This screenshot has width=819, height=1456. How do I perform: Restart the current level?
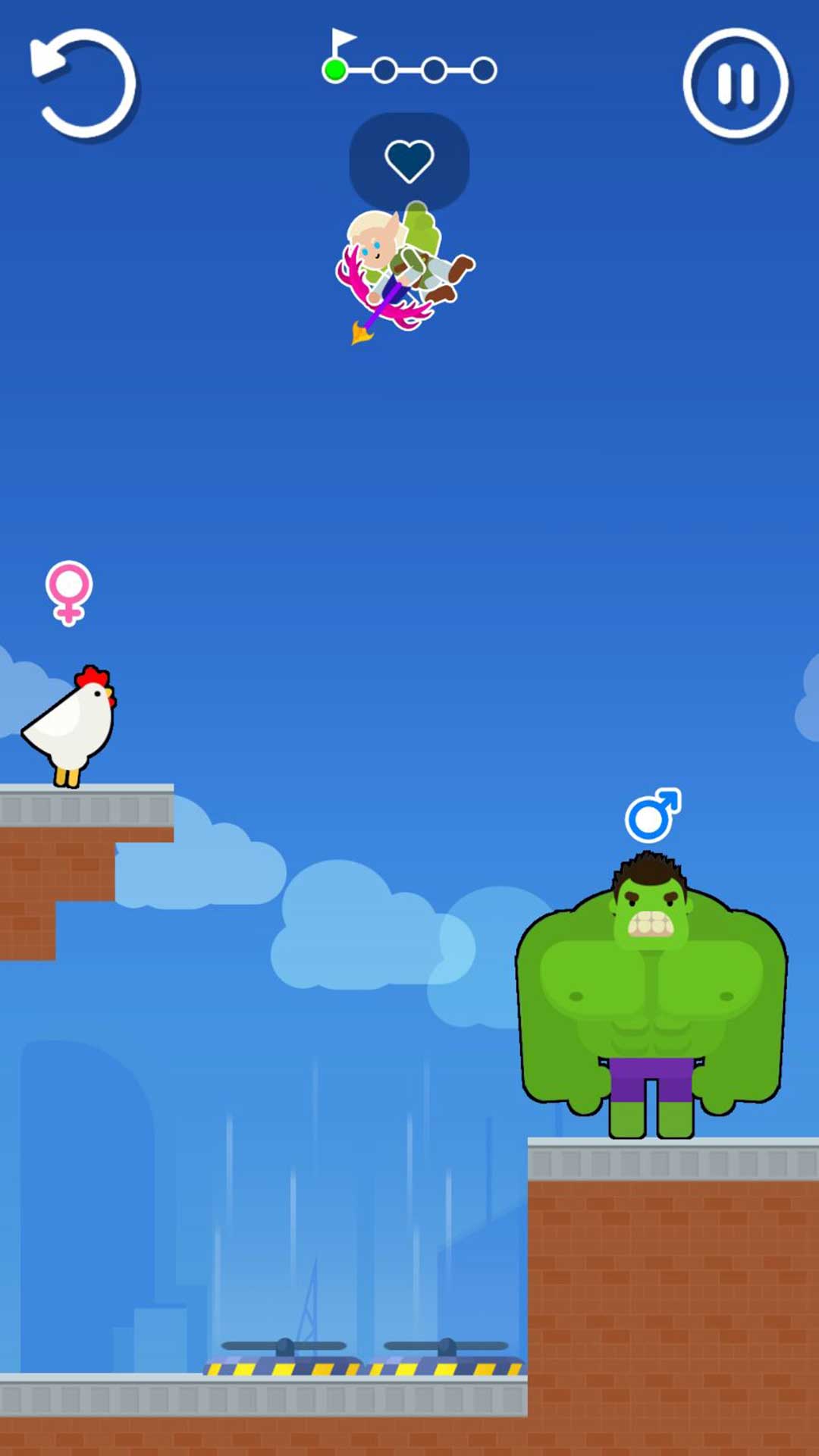[x=83, y=83]
